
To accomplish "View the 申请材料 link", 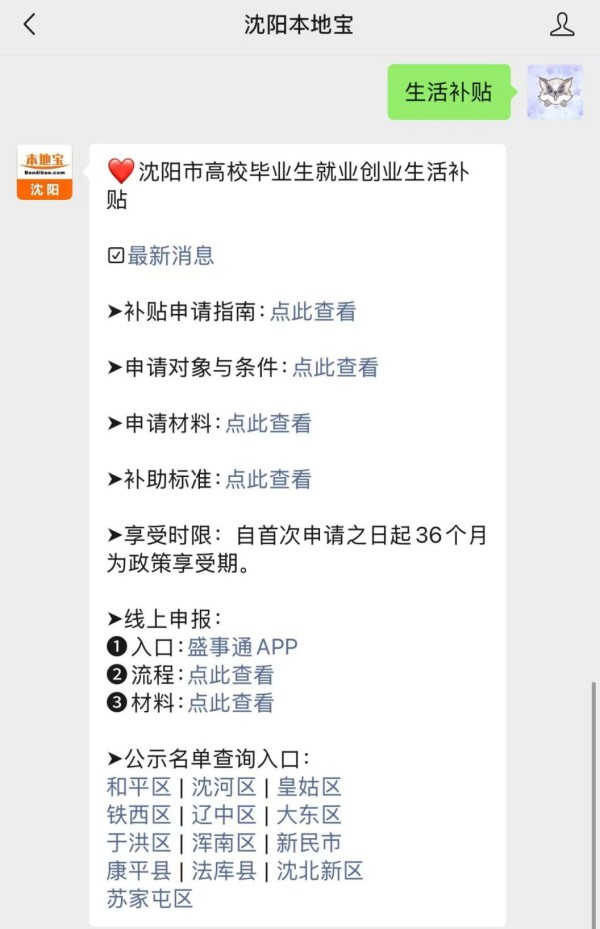I will point(268,424).
